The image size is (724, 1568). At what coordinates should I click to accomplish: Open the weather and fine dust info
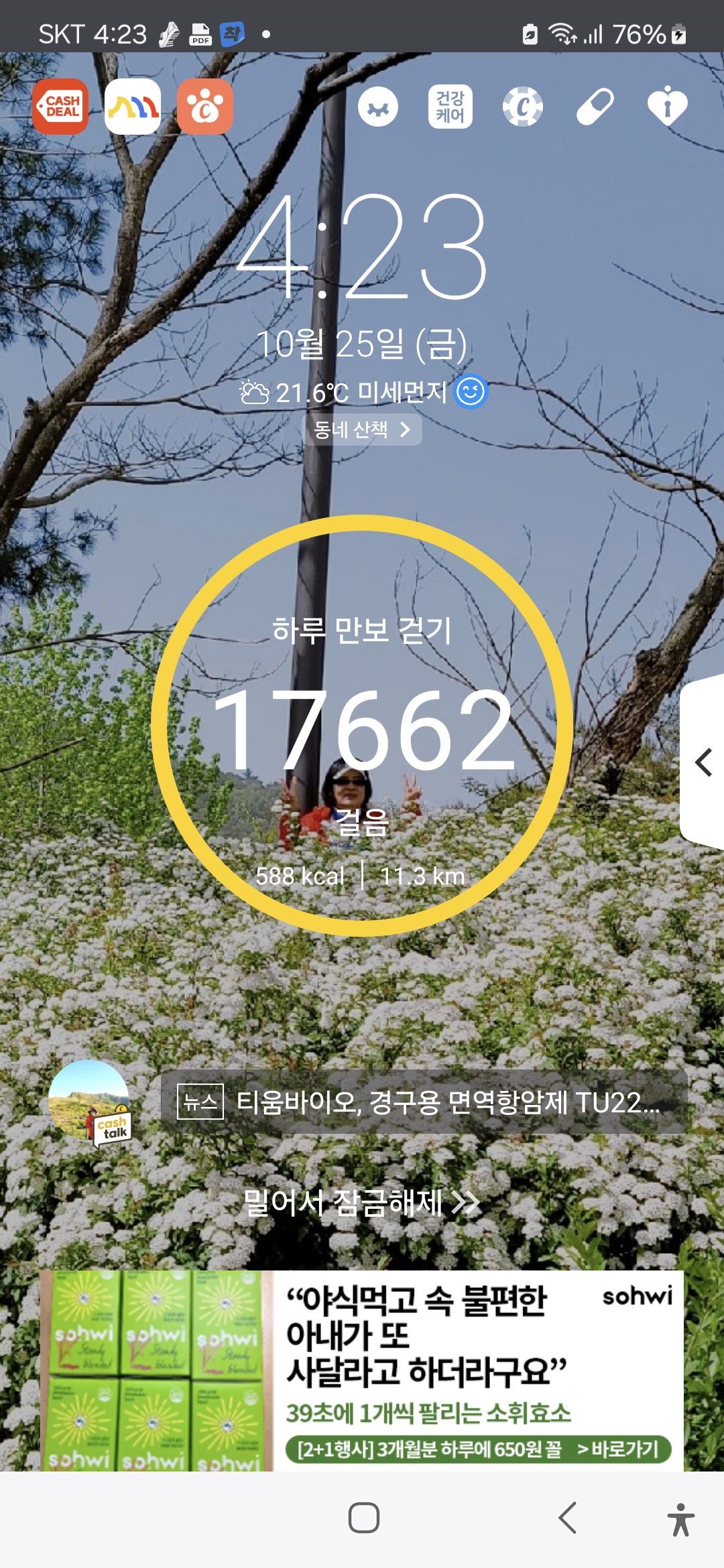point(362,392)
